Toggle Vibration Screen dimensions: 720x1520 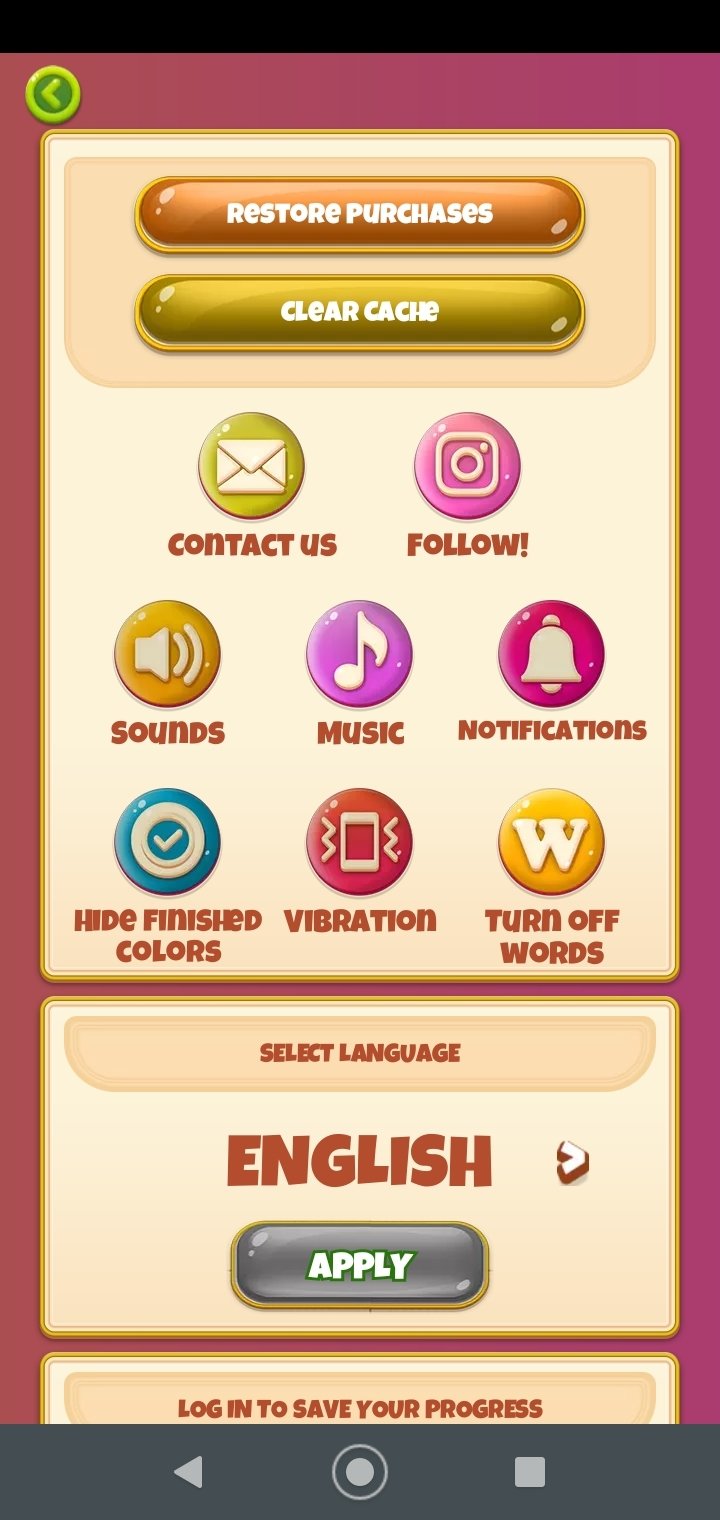(359, 842)
